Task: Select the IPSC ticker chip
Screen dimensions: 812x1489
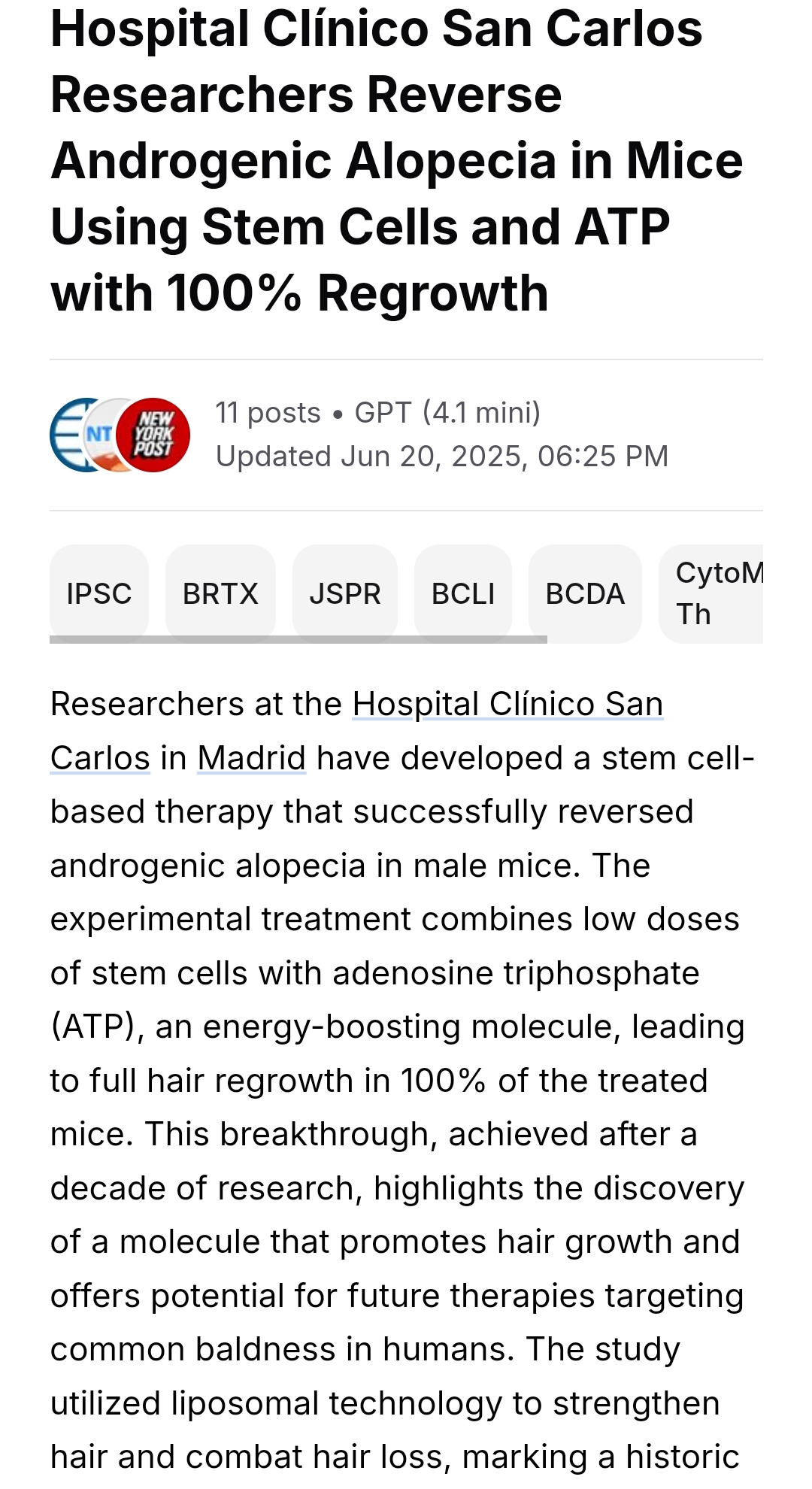Action: pos(99,593)
